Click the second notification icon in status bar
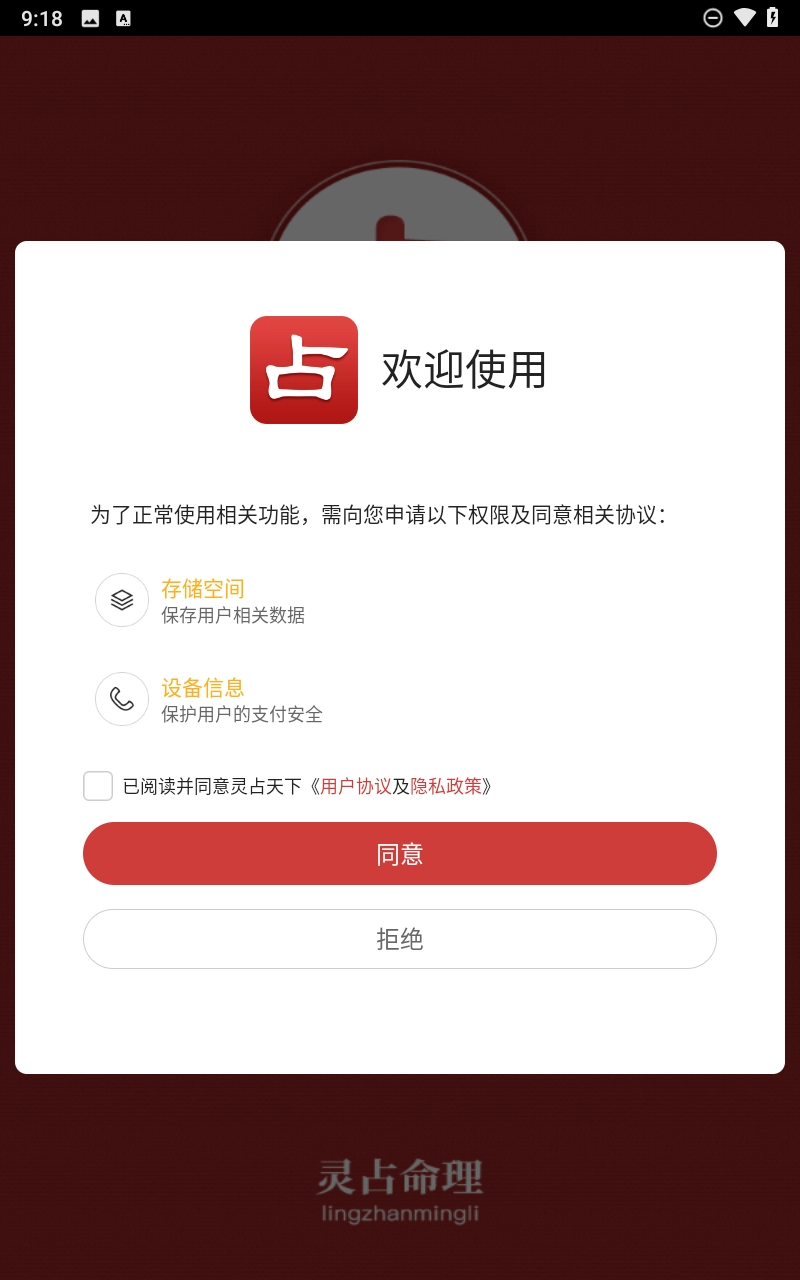 pos(124,17)
